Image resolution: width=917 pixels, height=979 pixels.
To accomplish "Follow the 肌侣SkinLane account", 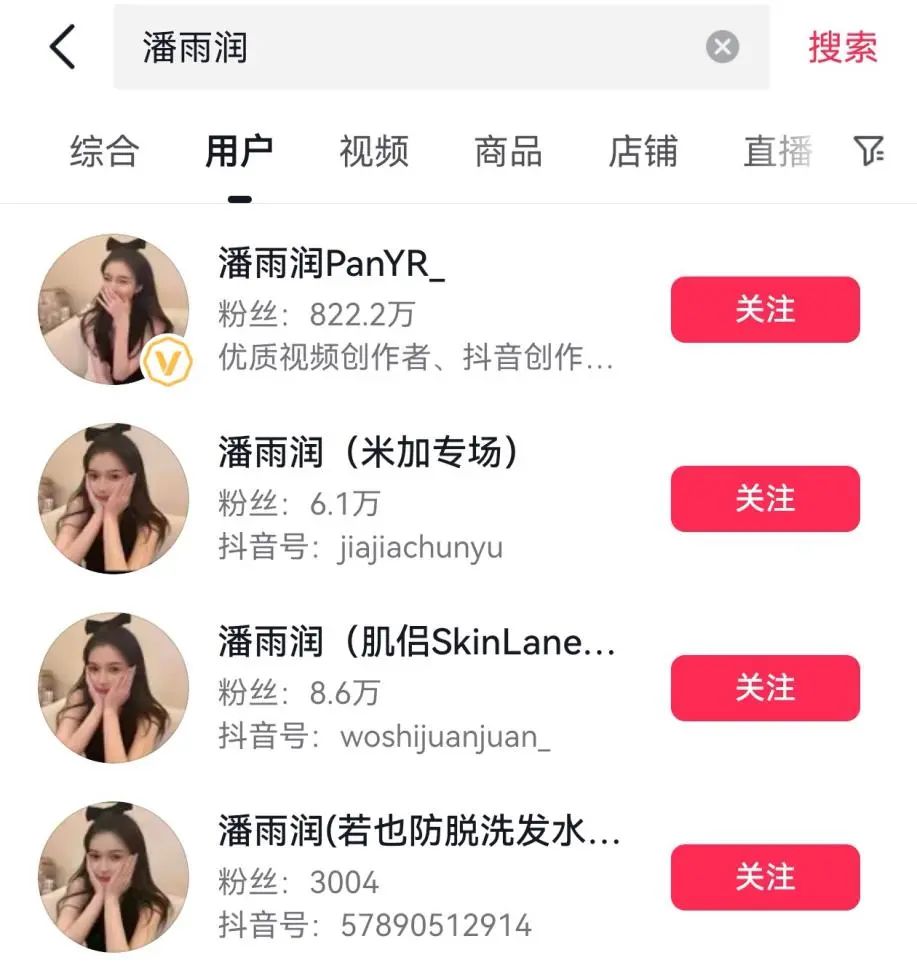I will pyautogui.click(x=764, y=688).
